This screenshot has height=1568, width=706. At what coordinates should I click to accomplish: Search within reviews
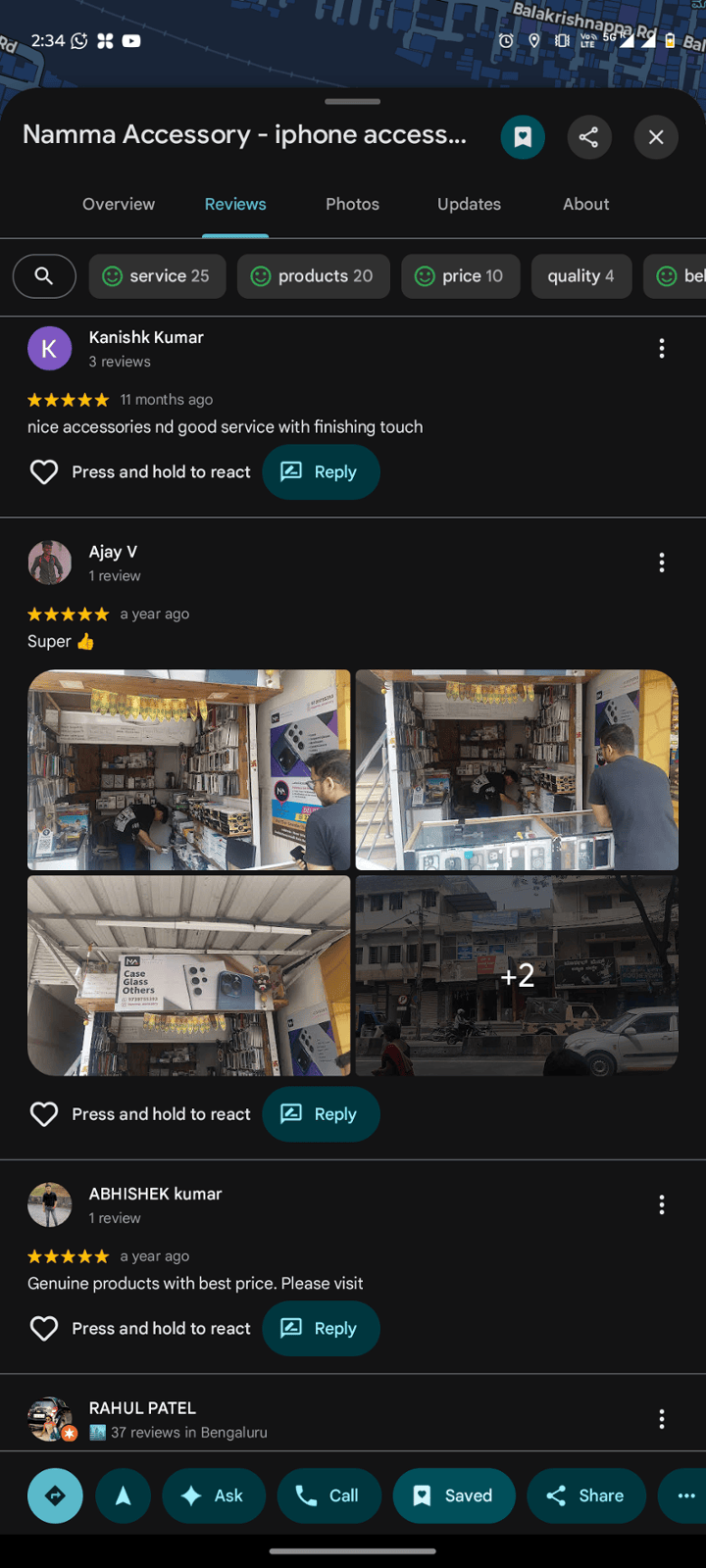coord(44,276)
